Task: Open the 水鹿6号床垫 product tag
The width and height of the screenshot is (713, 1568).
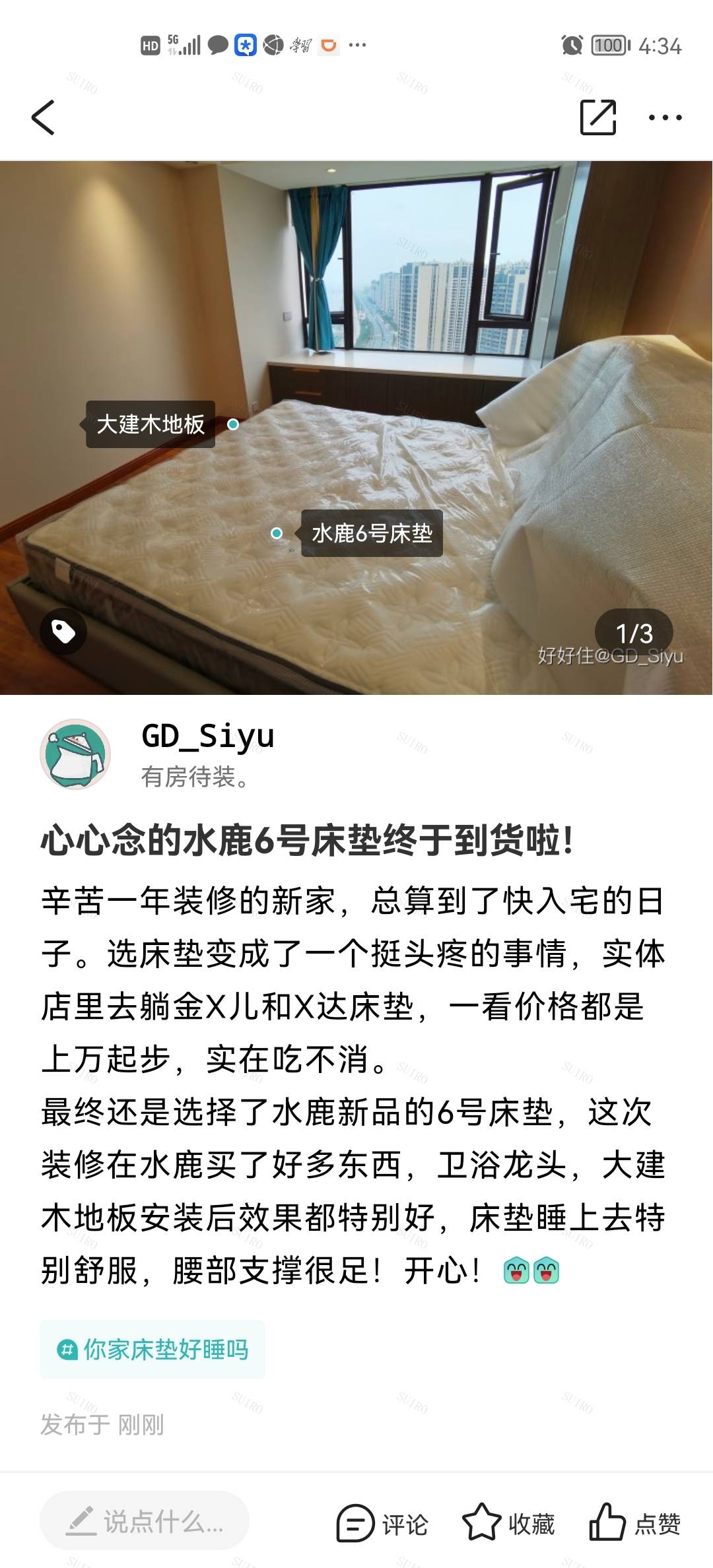Action: pyautogui.click(x=372, y=533)
